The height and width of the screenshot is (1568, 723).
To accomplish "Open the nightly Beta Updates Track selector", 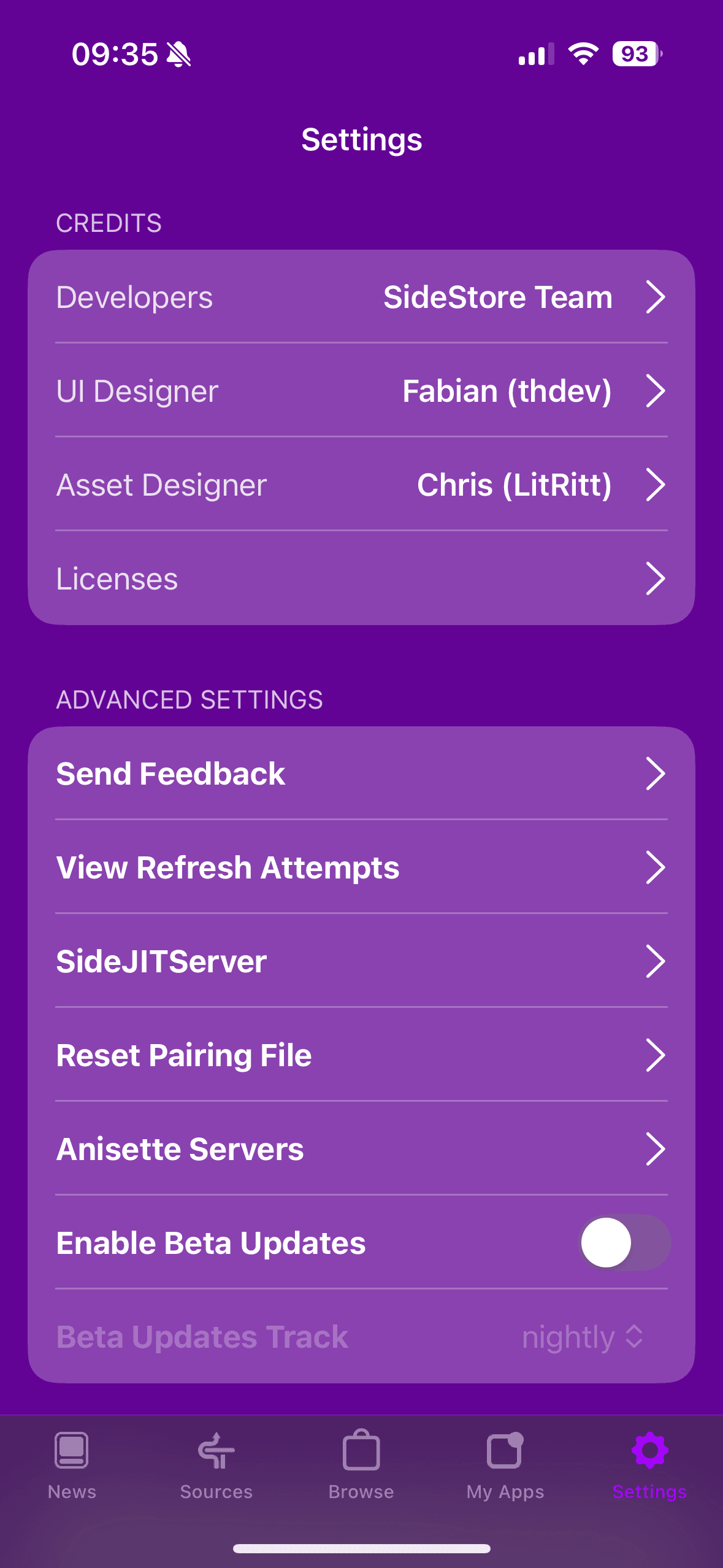I will 583,1336.
